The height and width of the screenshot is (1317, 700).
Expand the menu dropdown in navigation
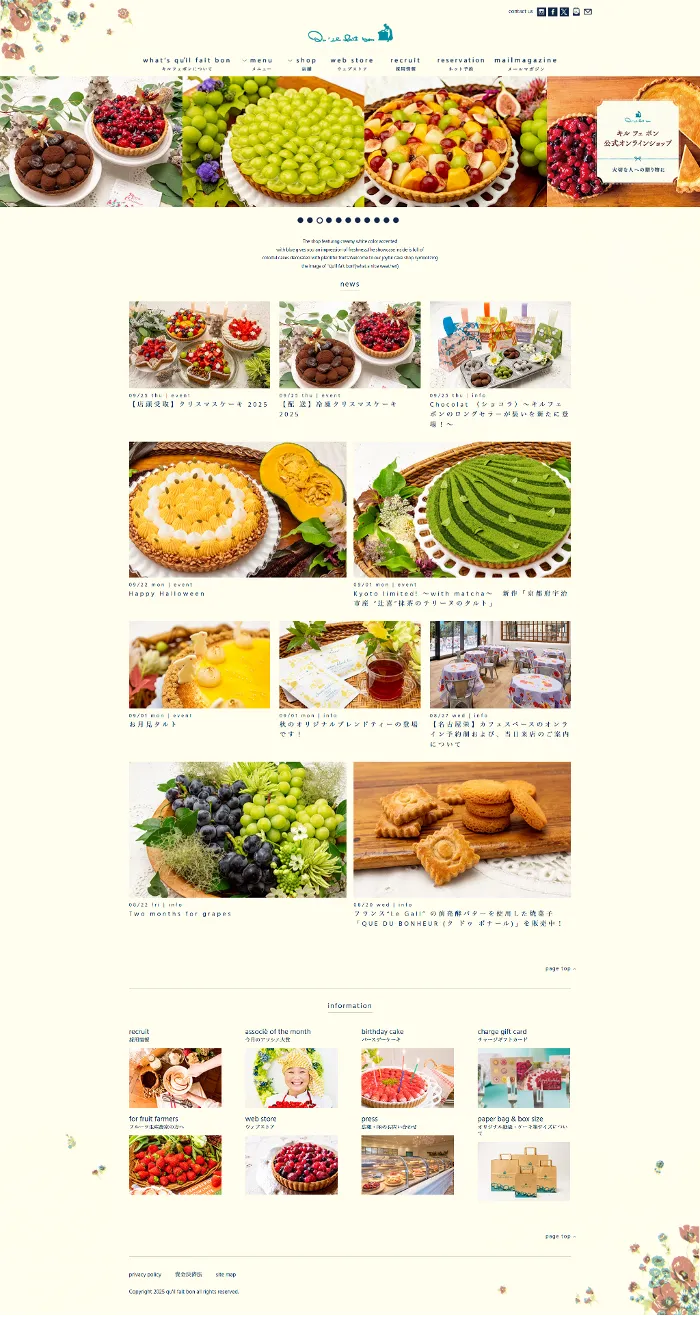click(x=258, y=62)
